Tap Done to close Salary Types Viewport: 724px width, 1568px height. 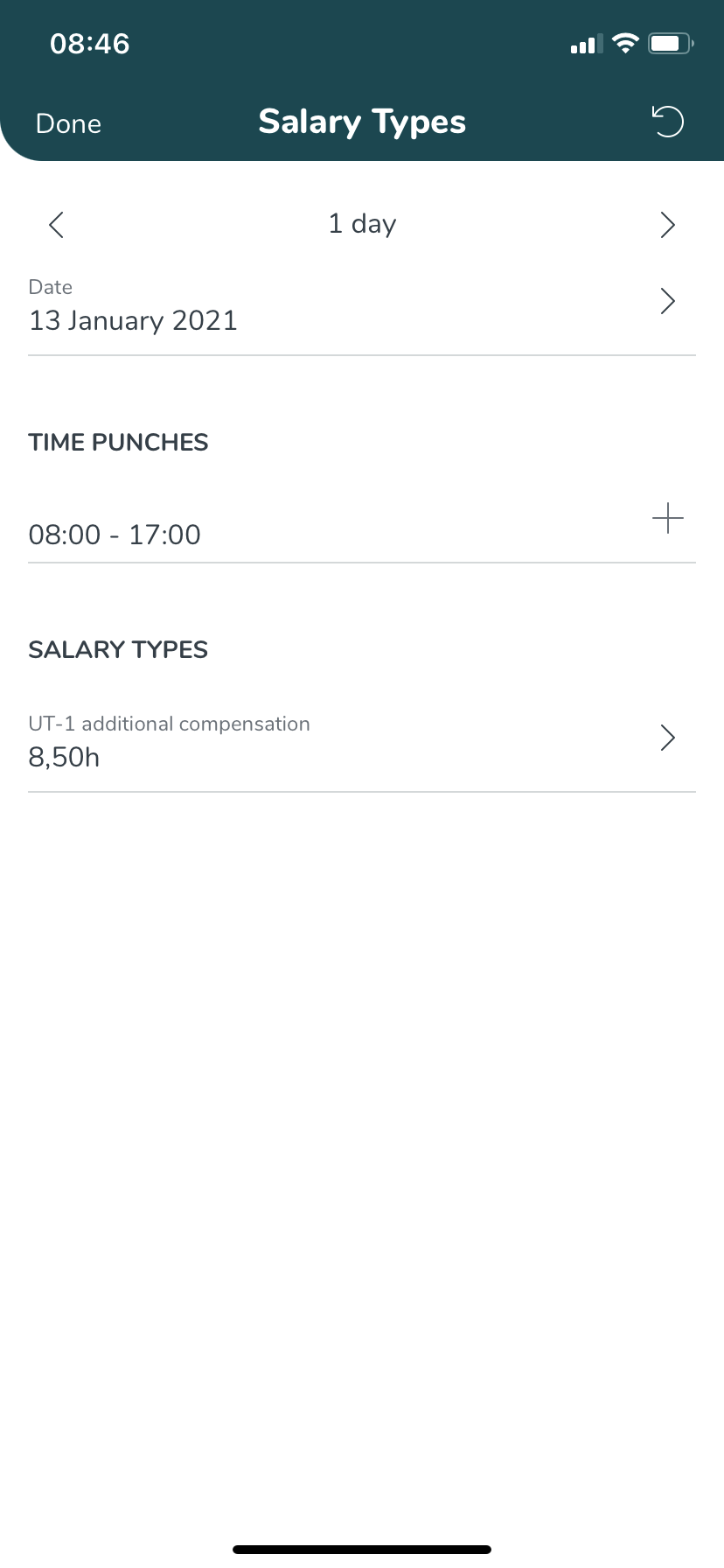[68, 123]
